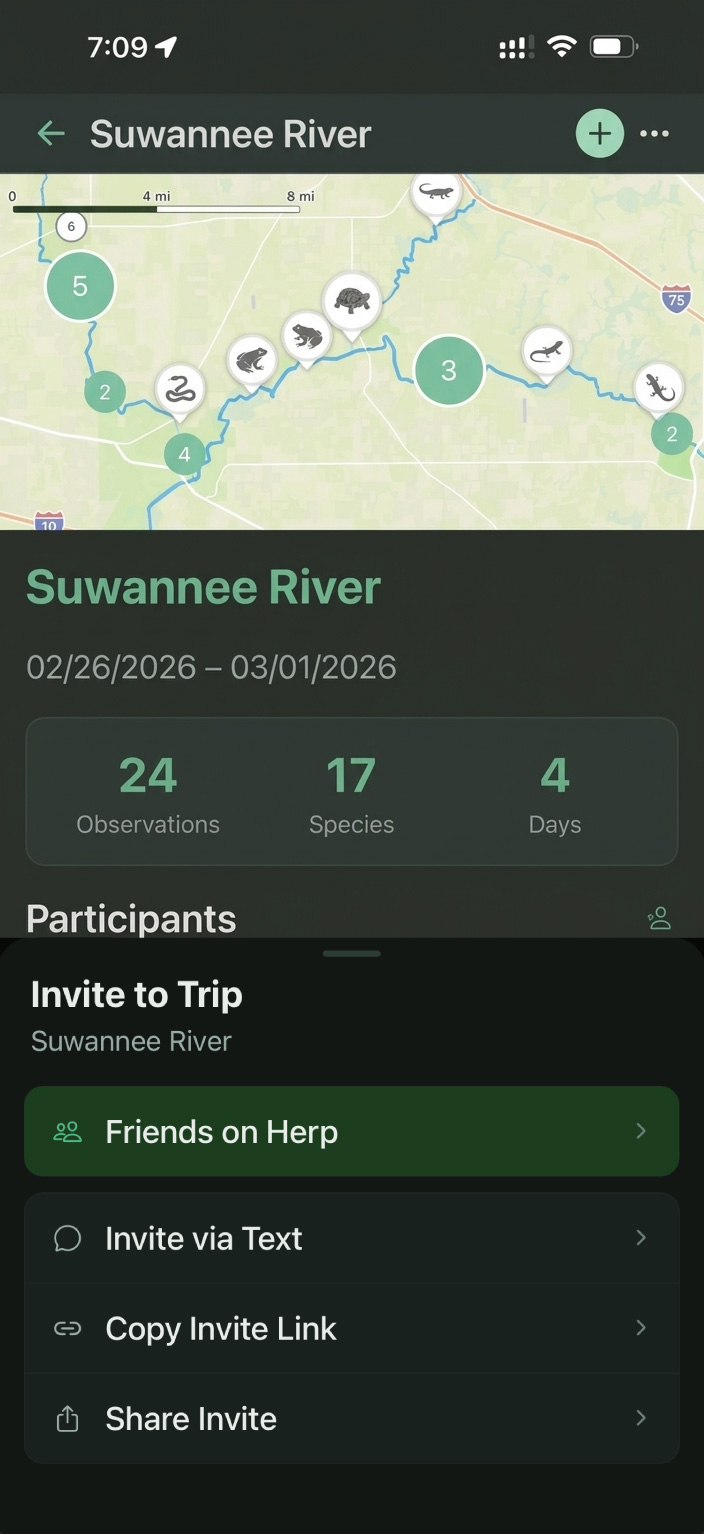The width and height of the screenshot is (704, 1534).
Task: Choose Invite via Text
Action: click(351, 1238)
